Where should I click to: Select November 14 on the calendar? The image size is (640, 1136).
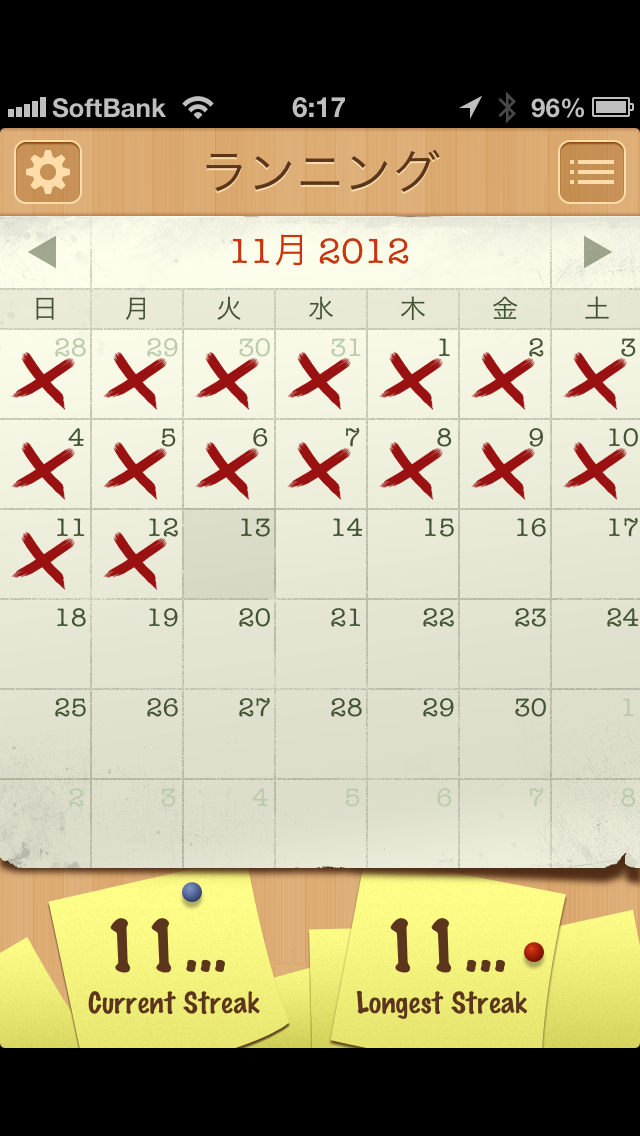click(321, 555)
